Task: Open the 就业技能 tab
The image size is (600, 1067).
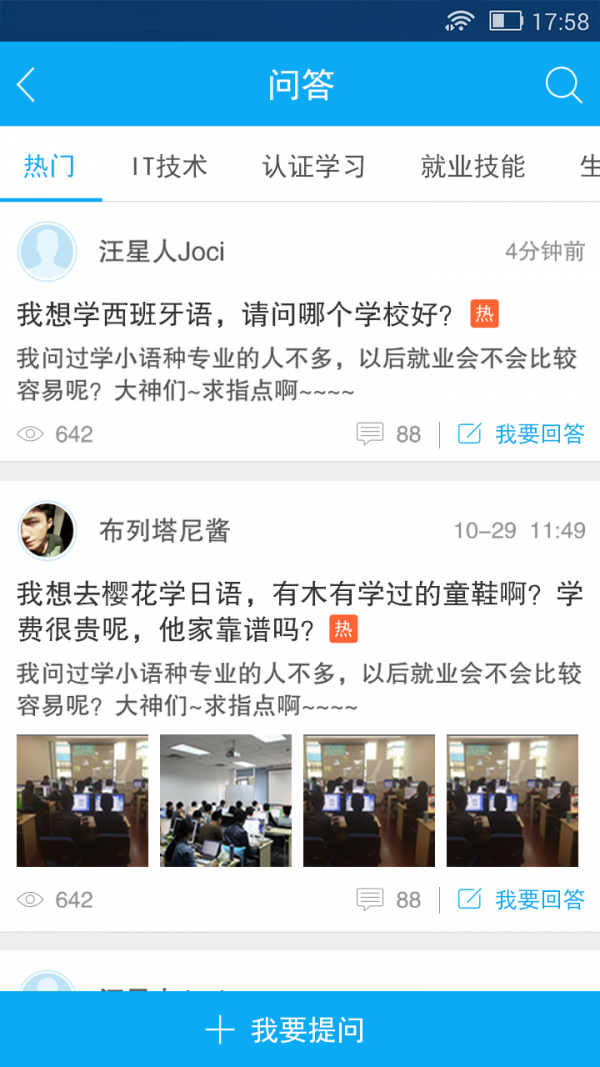Action: (x=473, y=166)
